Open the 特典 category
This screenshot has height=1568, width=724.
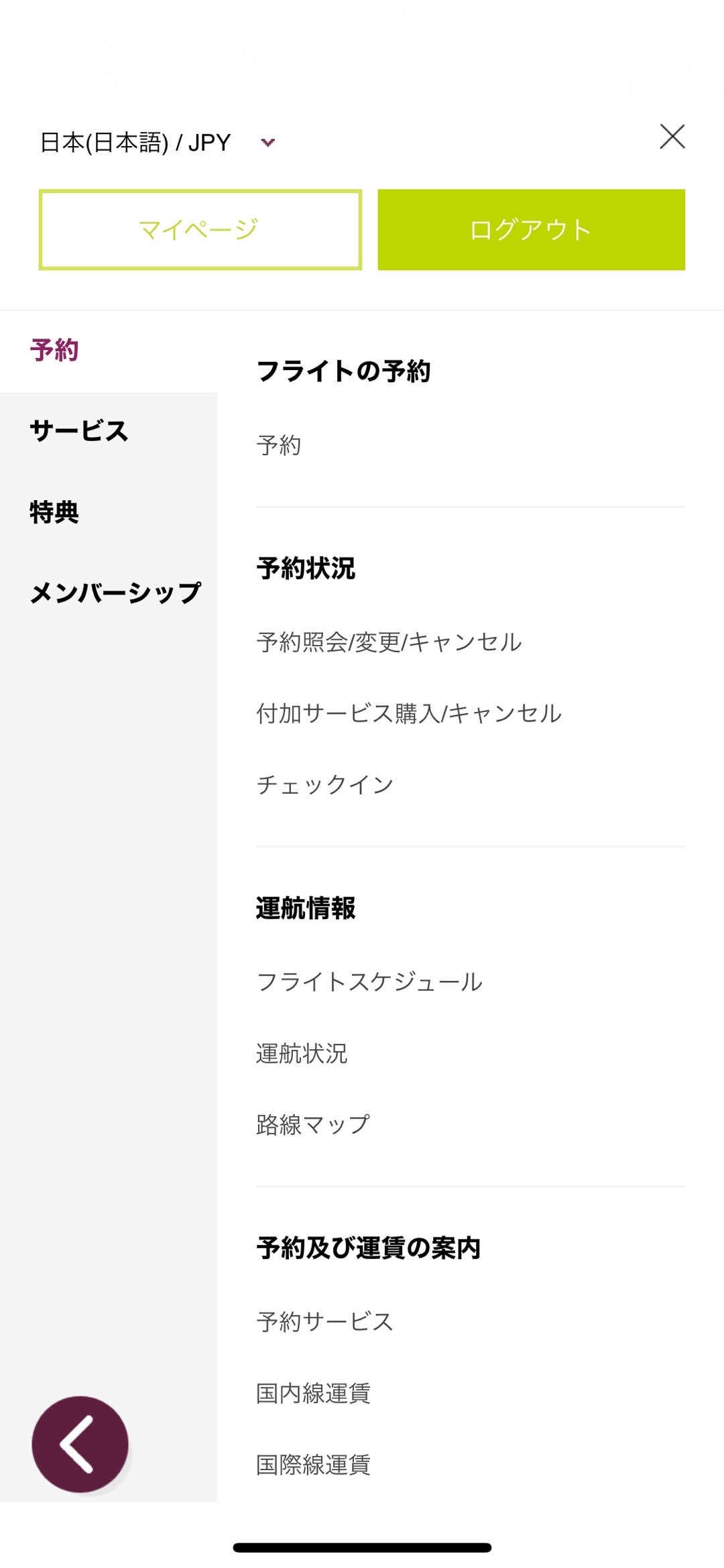click(53, 514)
